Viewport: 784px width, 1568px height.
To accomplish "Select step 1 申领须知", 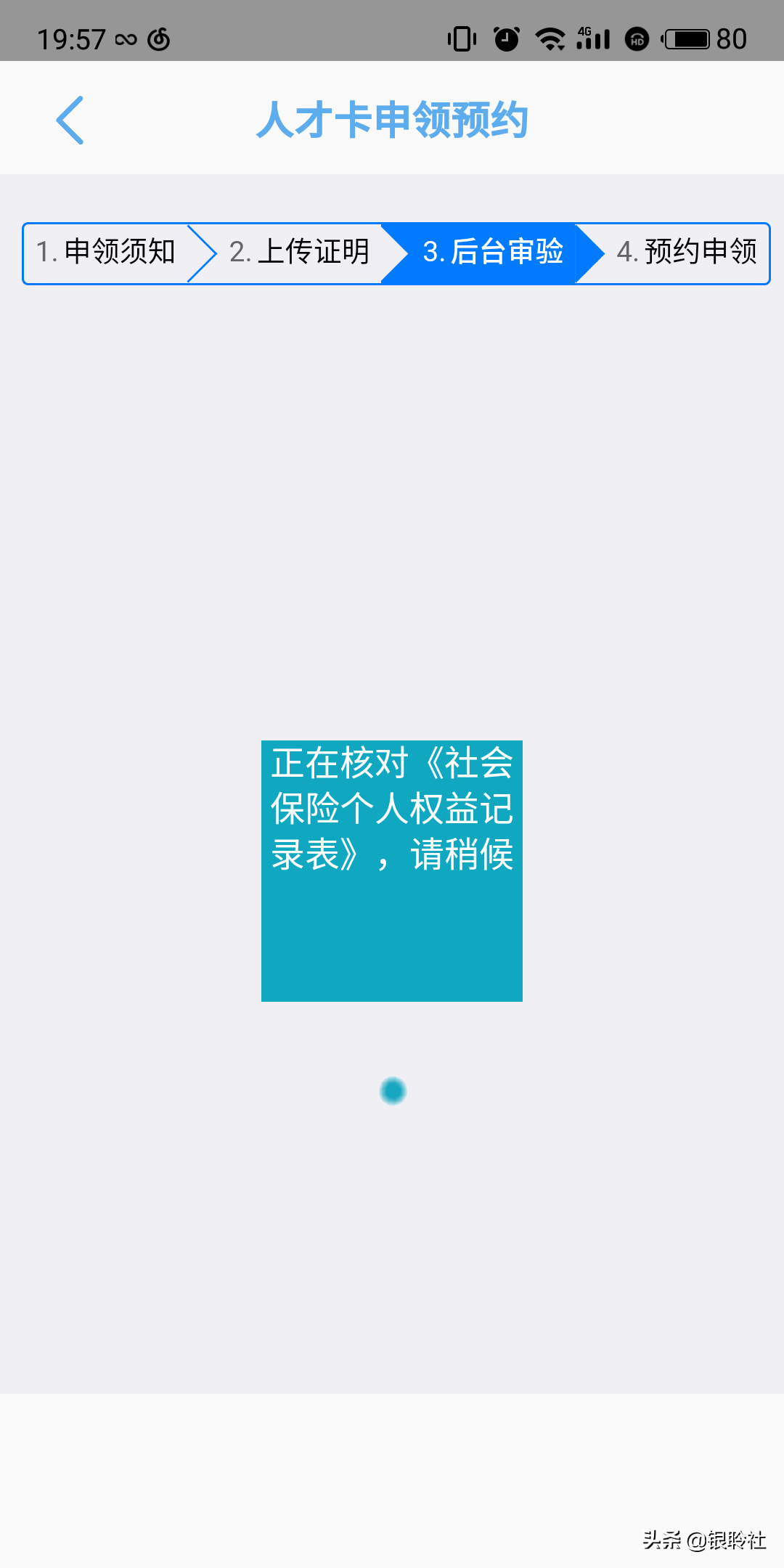I will pos(107,253).
